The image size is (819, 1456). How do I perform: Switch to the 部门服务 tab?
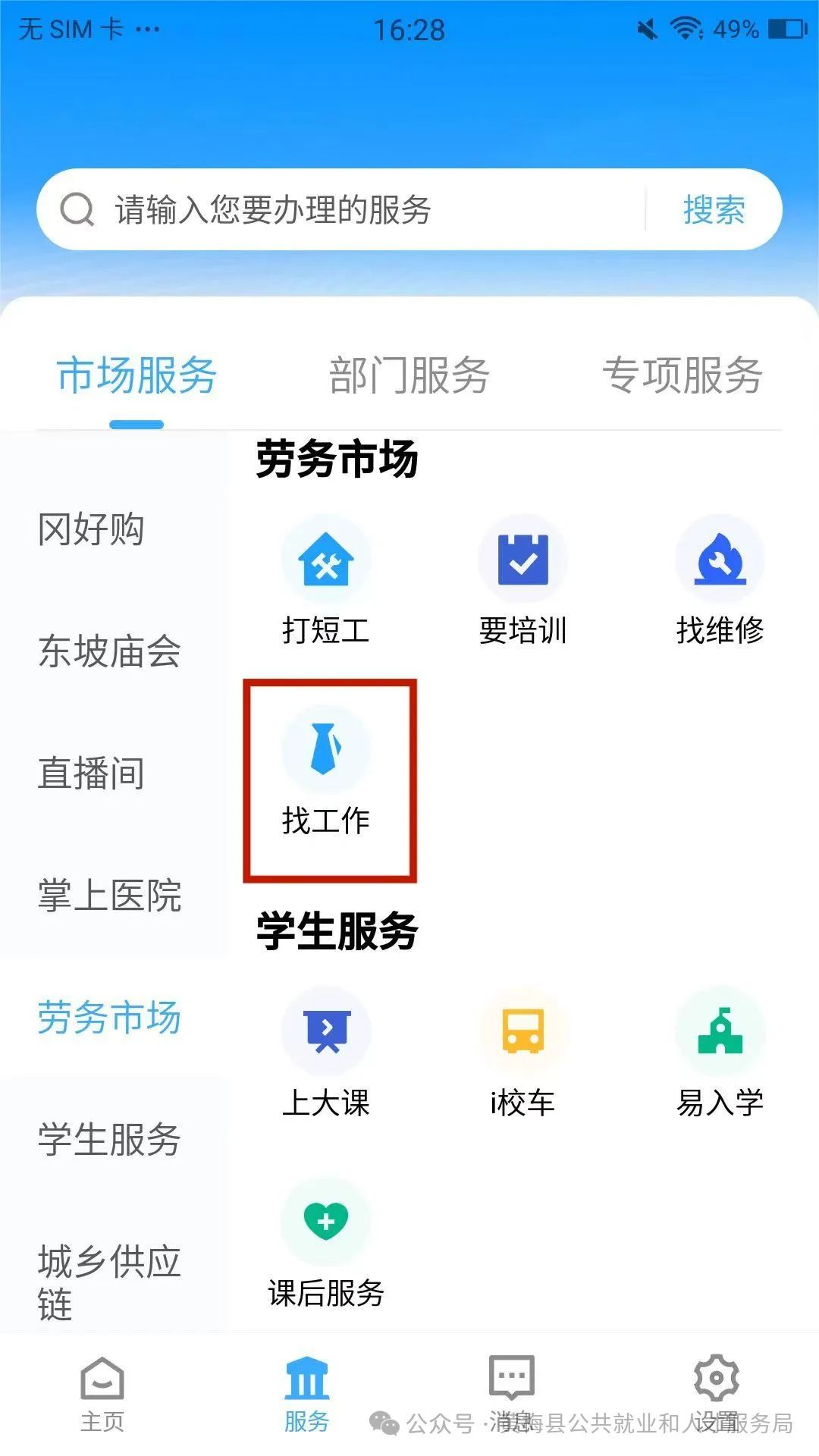click(409, 375)
